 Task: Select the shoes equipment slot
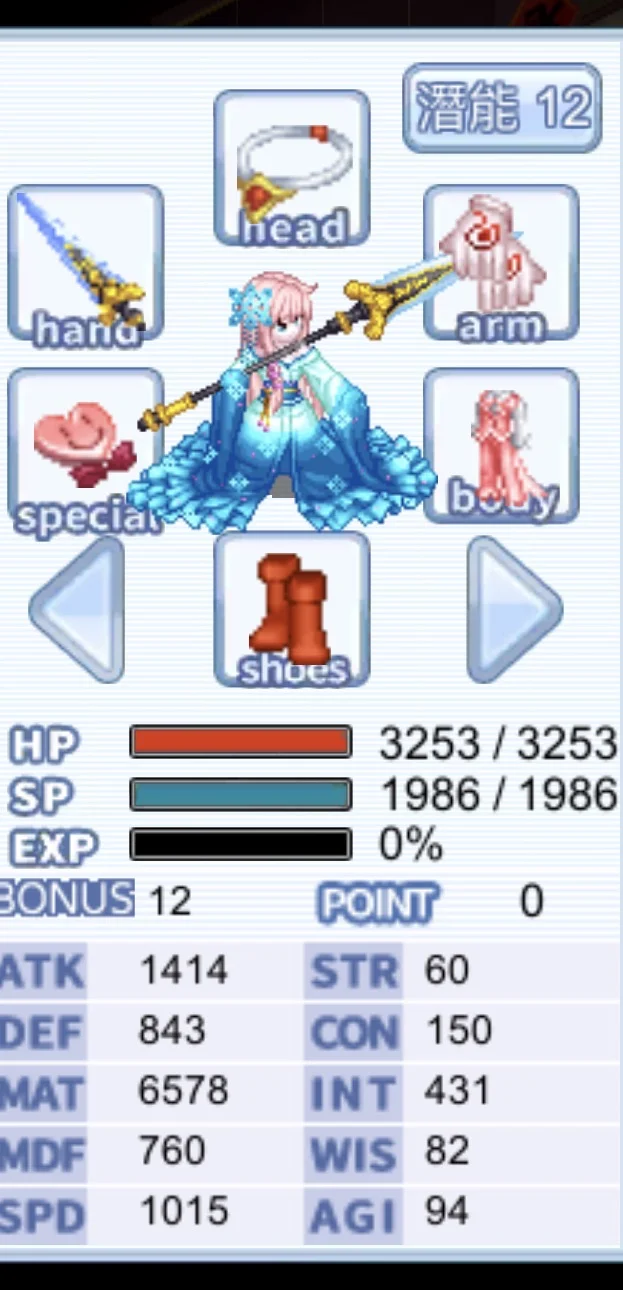click(292, 608)
